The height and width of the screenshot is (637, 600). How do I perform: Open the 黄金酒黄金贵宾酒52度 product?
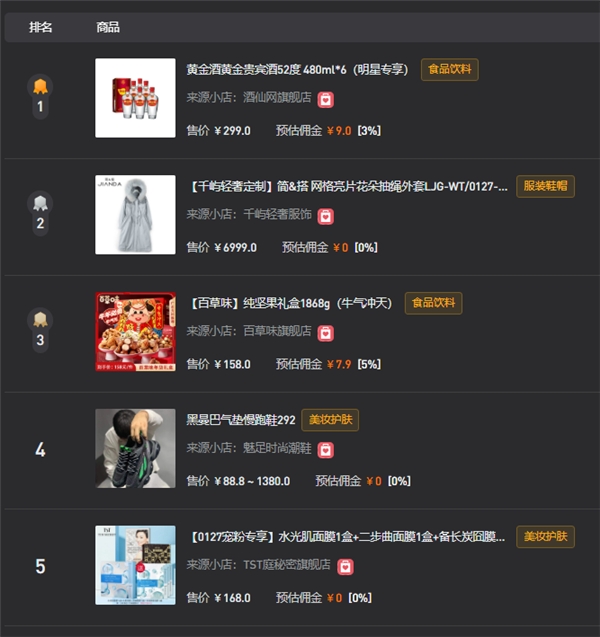[298, 70]
